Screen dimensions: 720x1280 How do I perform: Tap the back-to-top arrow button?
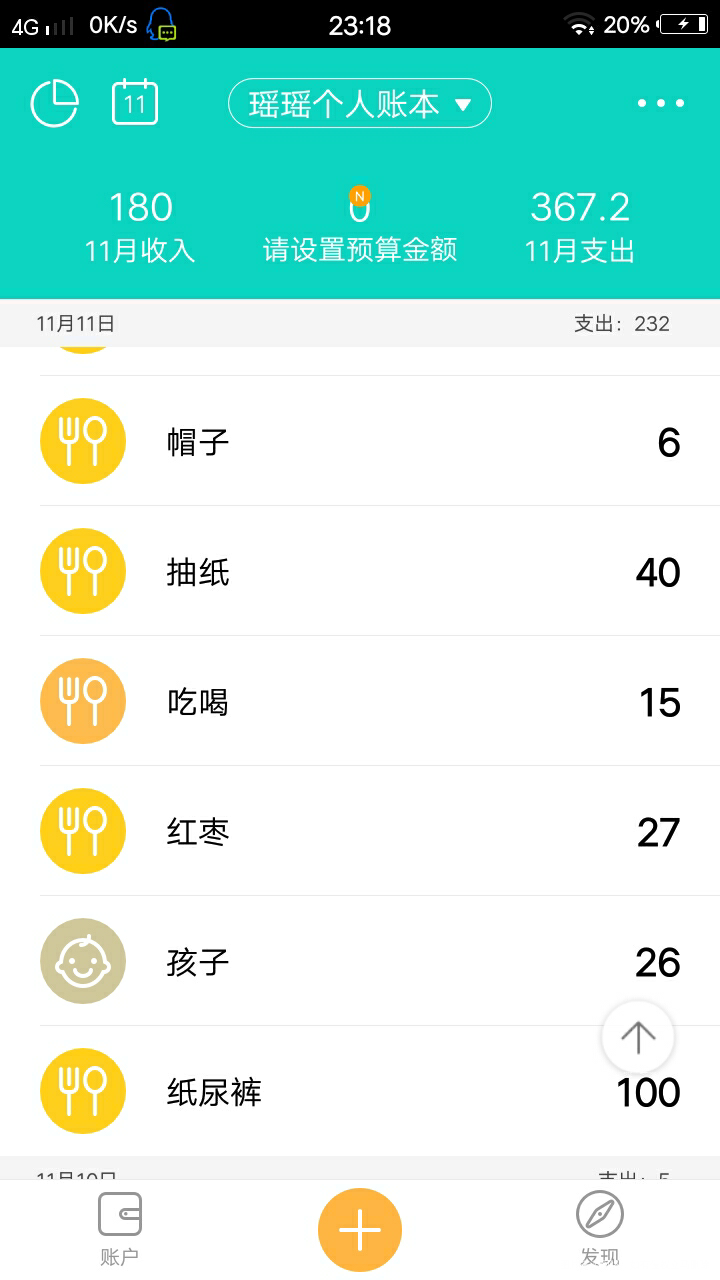(x=637, y=1037)
